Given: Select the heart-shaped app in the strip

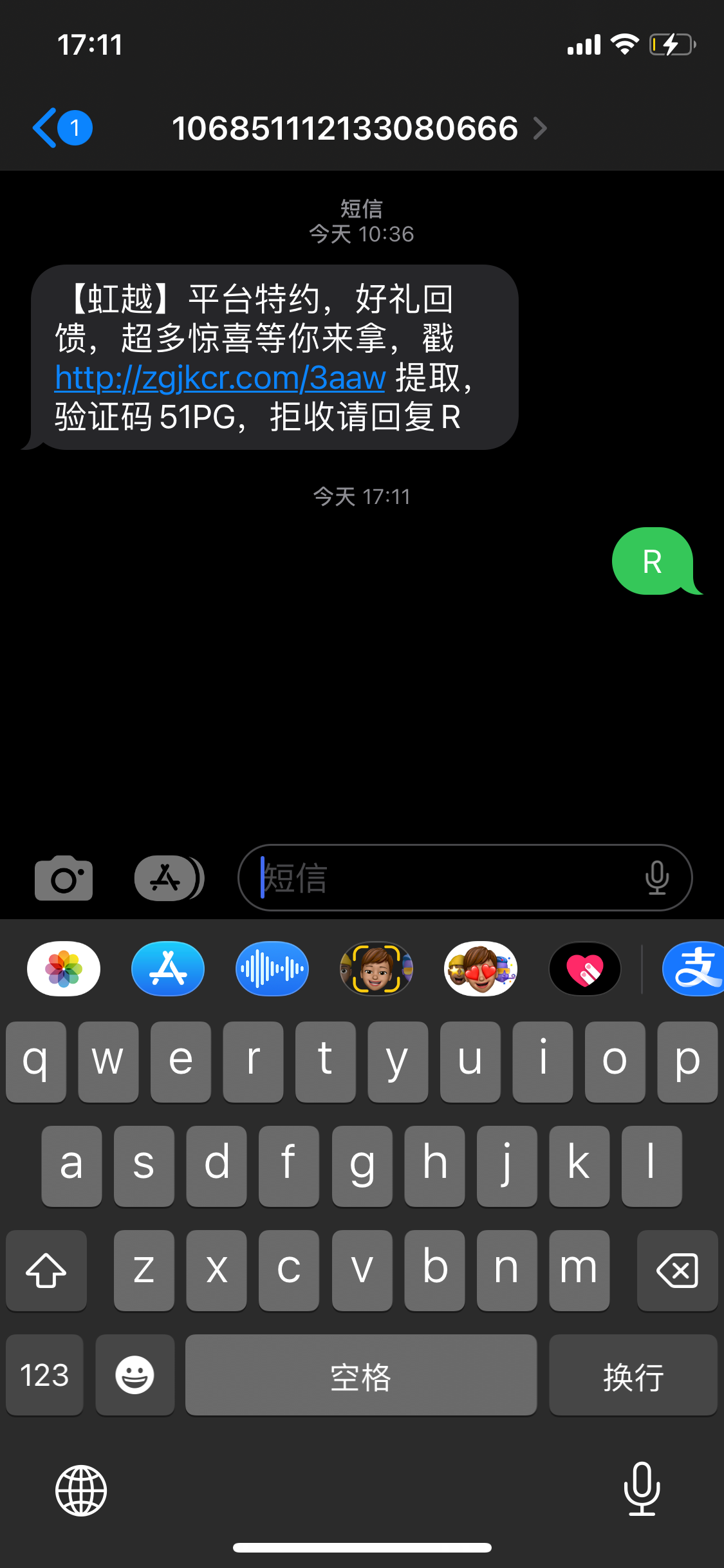Looking at the screenshot, I should pyautogui.click(x=584, y=968).
